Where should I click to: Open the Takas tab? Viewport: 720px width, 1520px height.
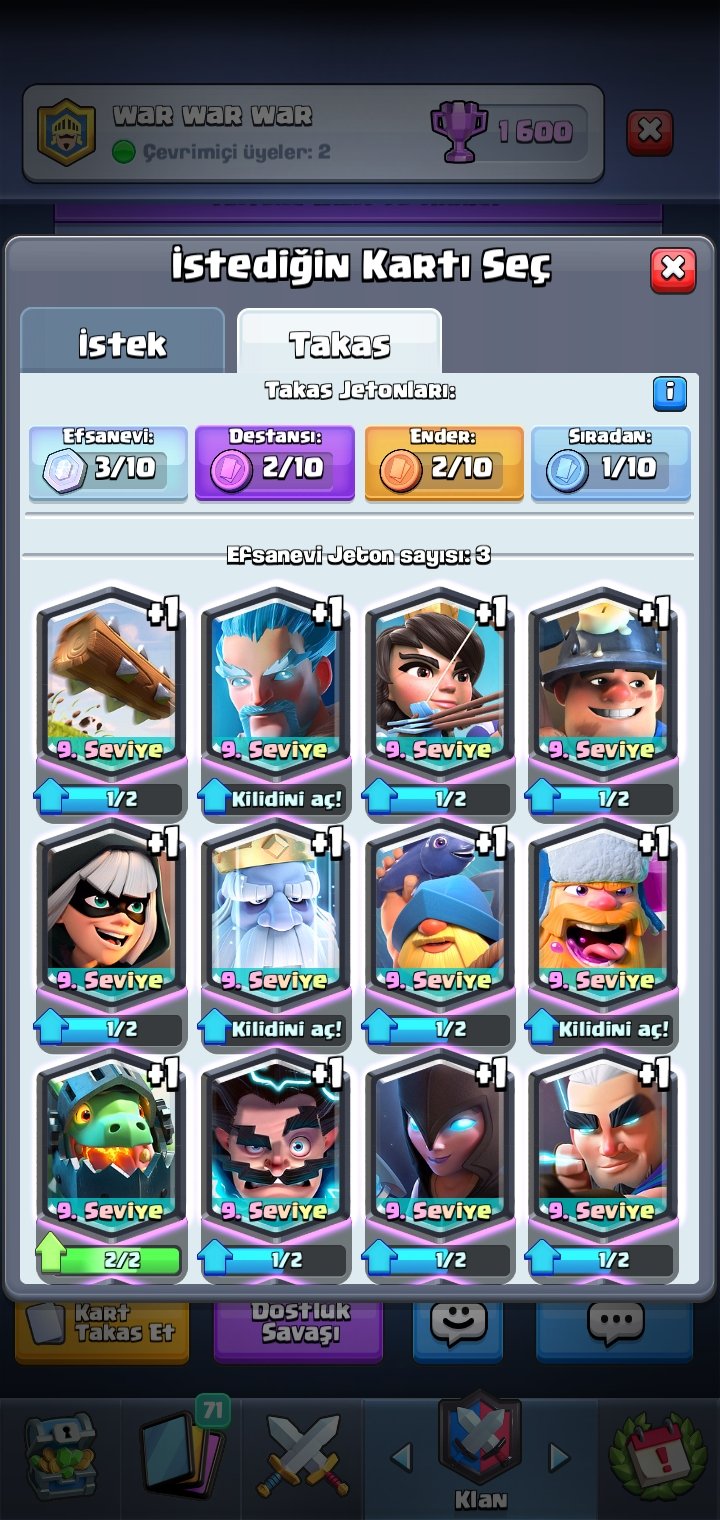click(339, 342)
